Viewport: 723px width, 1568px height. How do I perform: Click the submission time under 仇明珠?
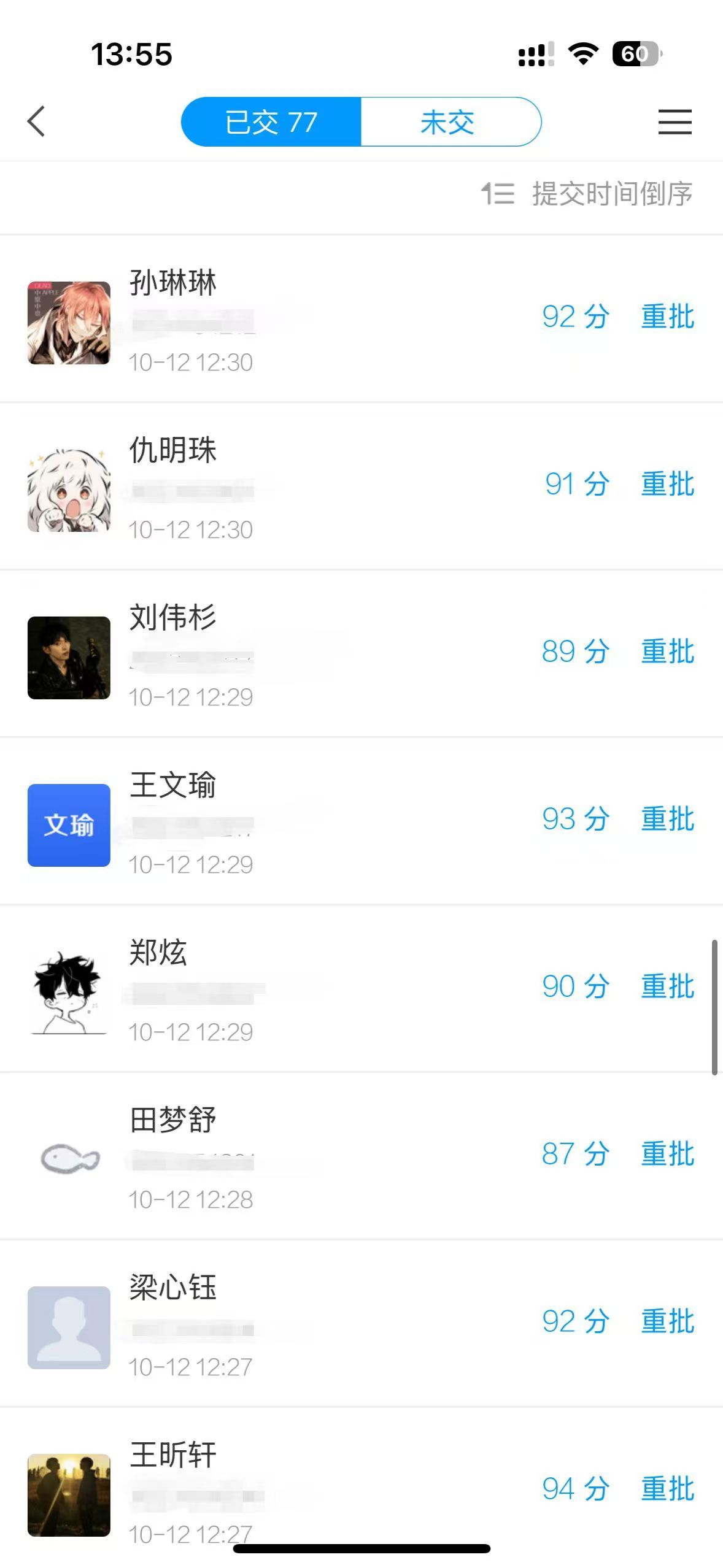(x=191, y=529)
